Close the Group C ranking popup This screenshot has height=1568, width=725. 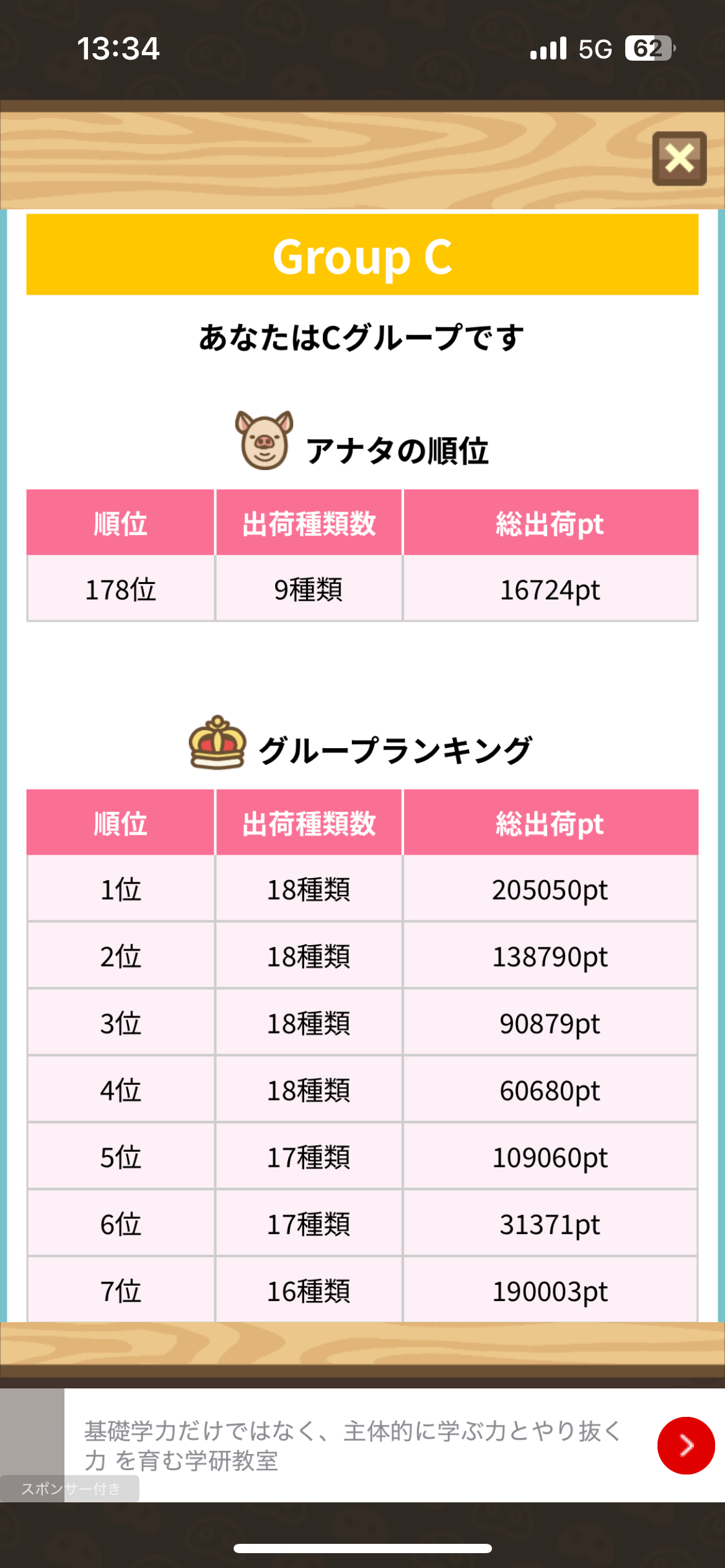[679, 159]
